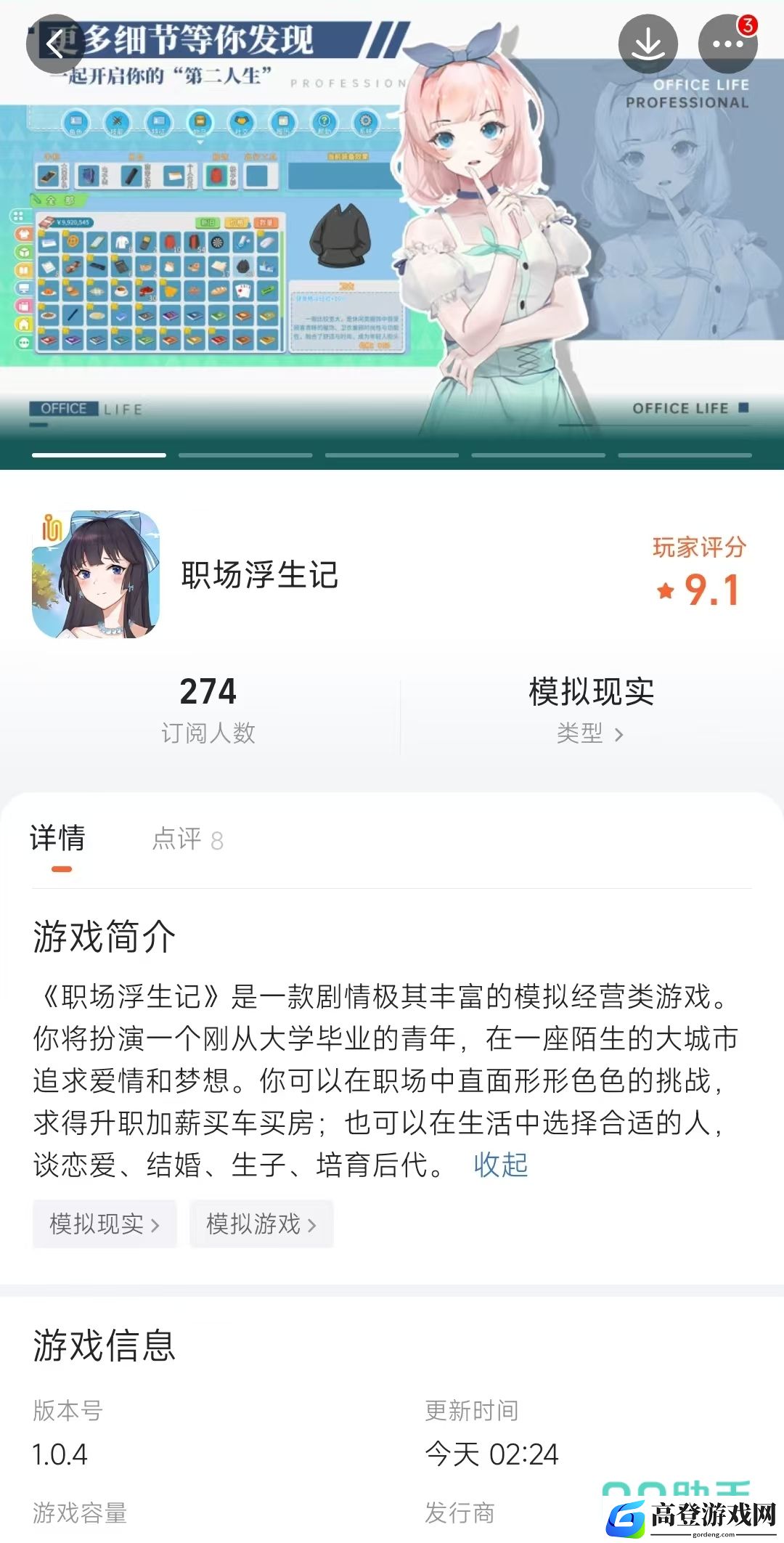Open the 模拟现实 tag chip
Viewport: 784px width, 1543px height.
tap(105, 1224)
